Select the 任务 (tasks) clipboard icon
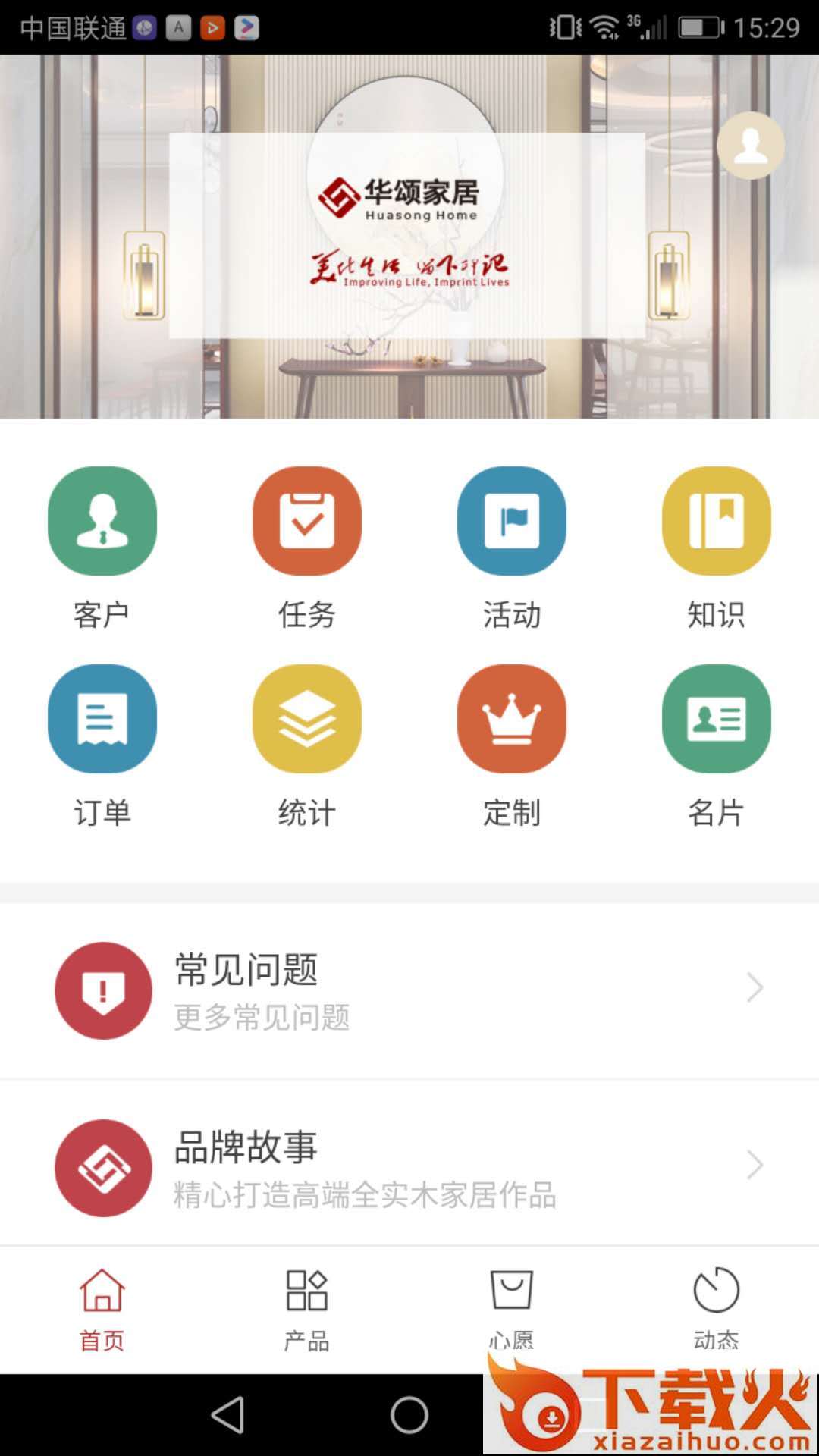 pyautogui.click(x=307, y=521)
